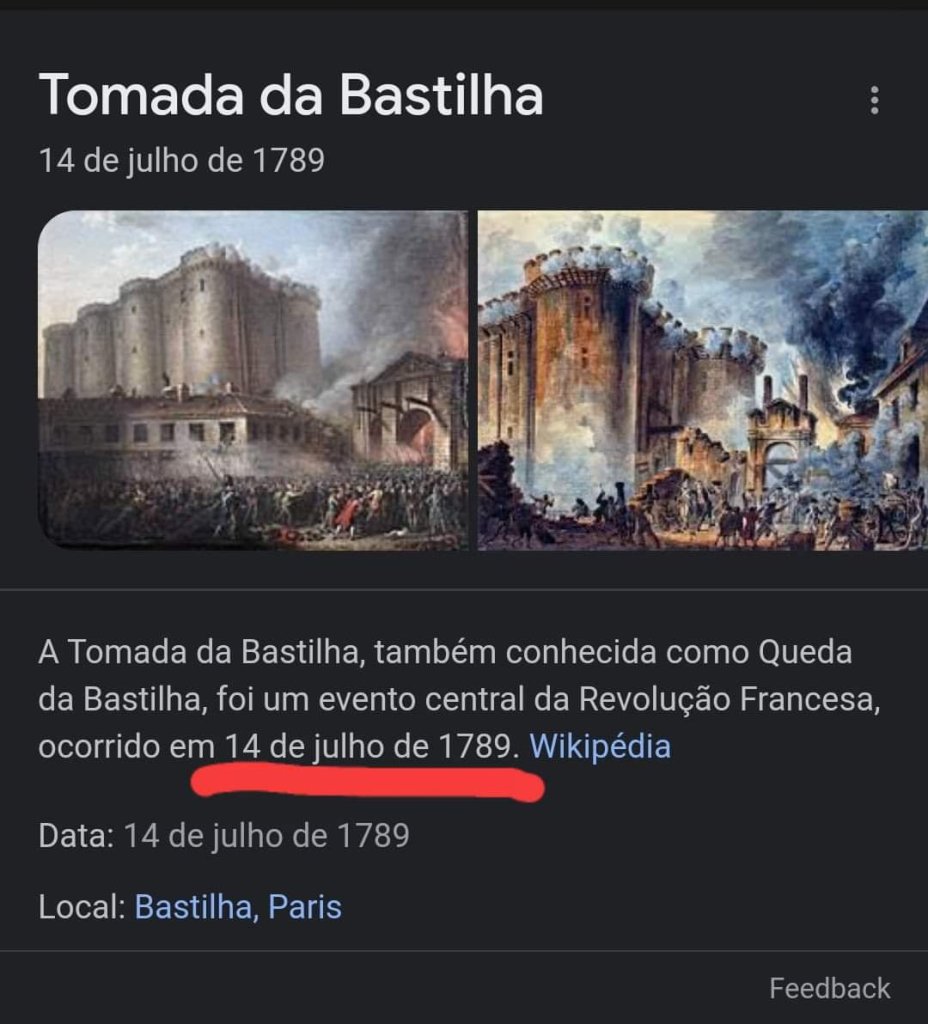The height and width of the screenshot is (1024, 928).
Task: View the second Bastille storming image
Action: [702, 380]
